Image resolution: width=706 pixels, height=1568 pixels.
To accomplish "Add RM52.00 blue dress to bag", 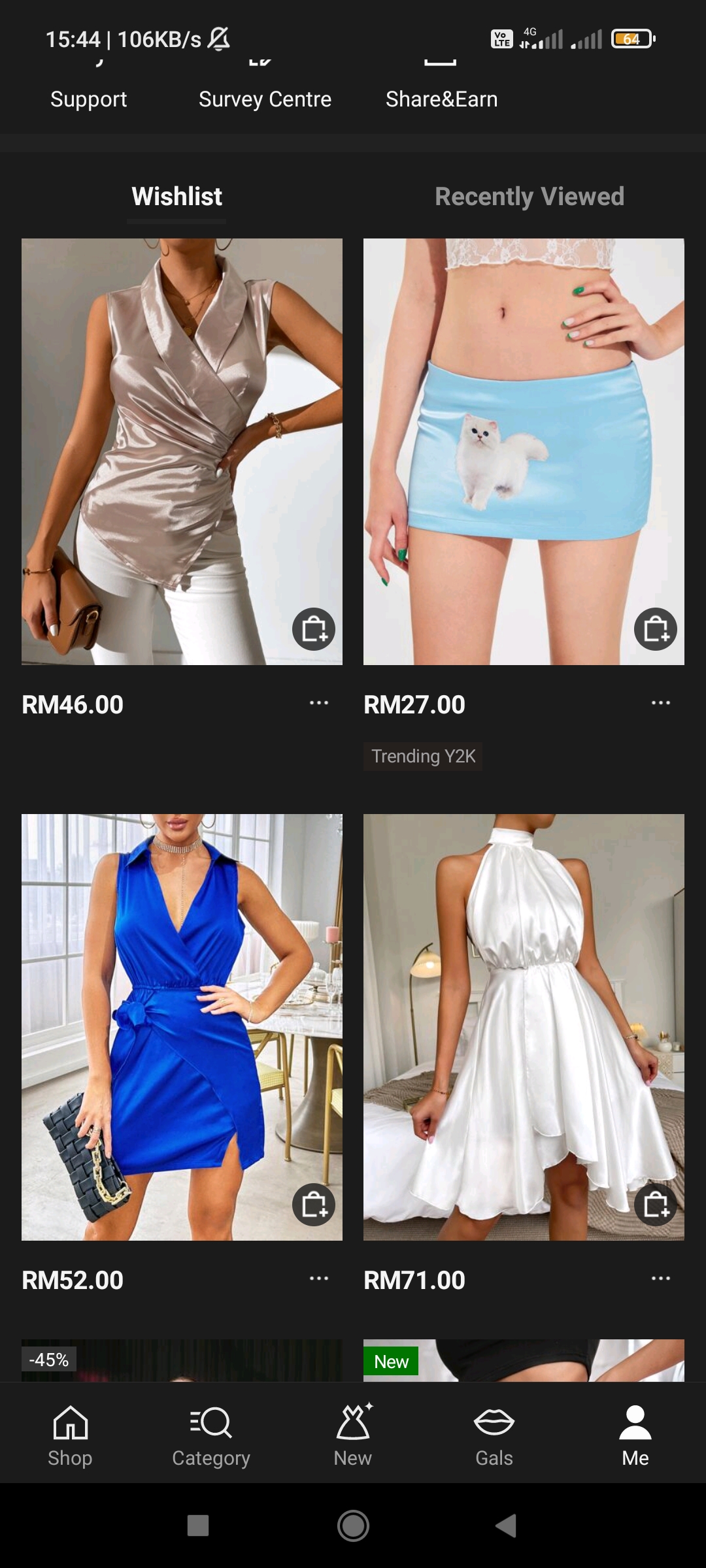I will pyautogui.click(x=314, y=1205).
